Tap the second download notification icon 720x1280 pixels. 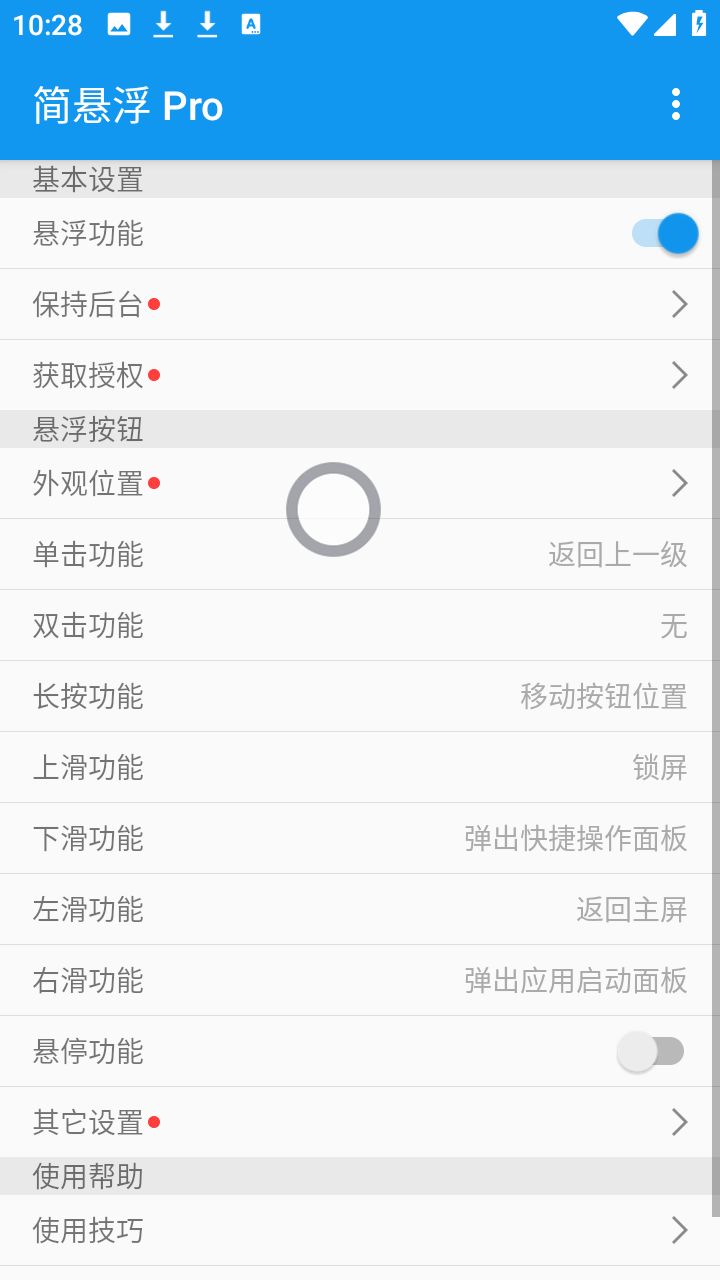(207, 25)
